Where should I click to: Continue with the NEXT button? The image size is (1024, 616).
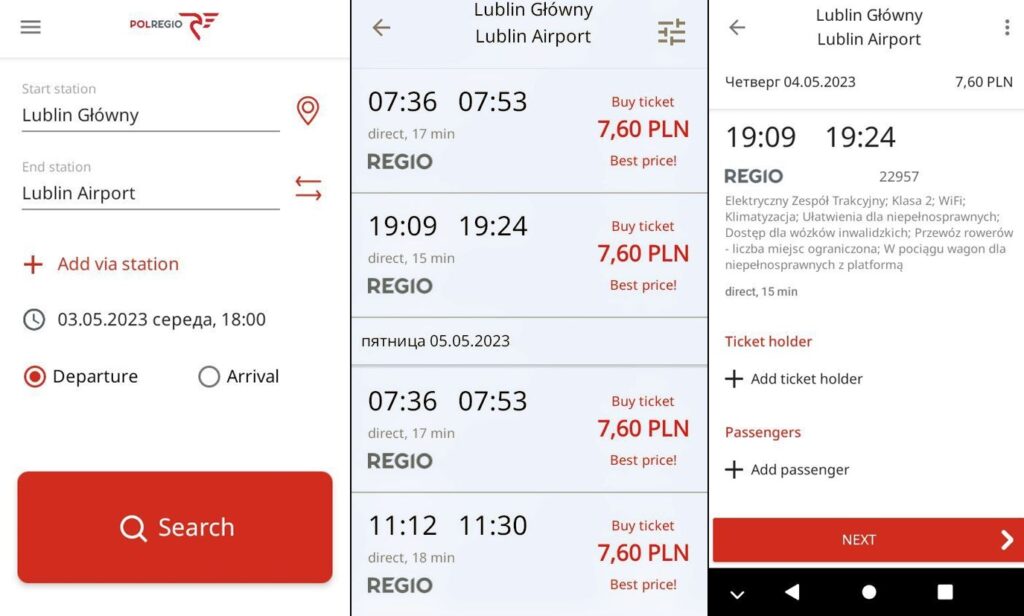pos(866,540)
